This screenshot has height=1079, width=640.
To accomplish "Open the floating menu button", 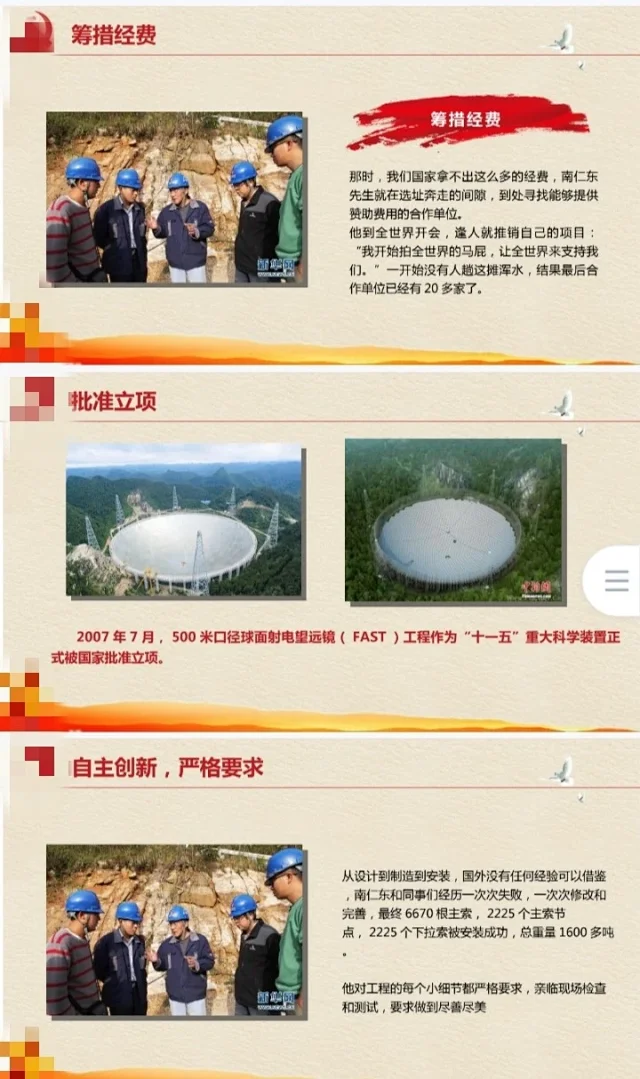I will pos(616,580).
